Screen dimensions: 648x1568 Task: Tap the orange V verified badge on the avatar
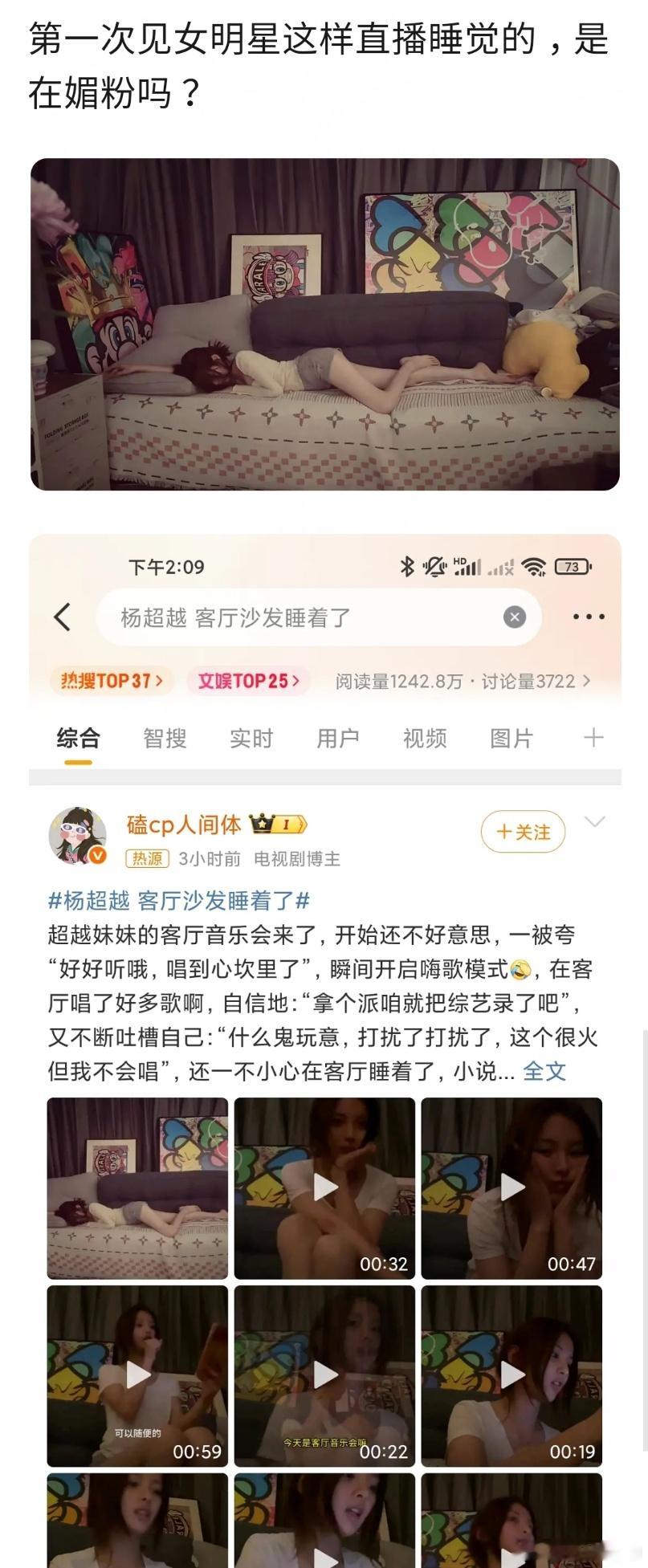(x=96, y=853)
